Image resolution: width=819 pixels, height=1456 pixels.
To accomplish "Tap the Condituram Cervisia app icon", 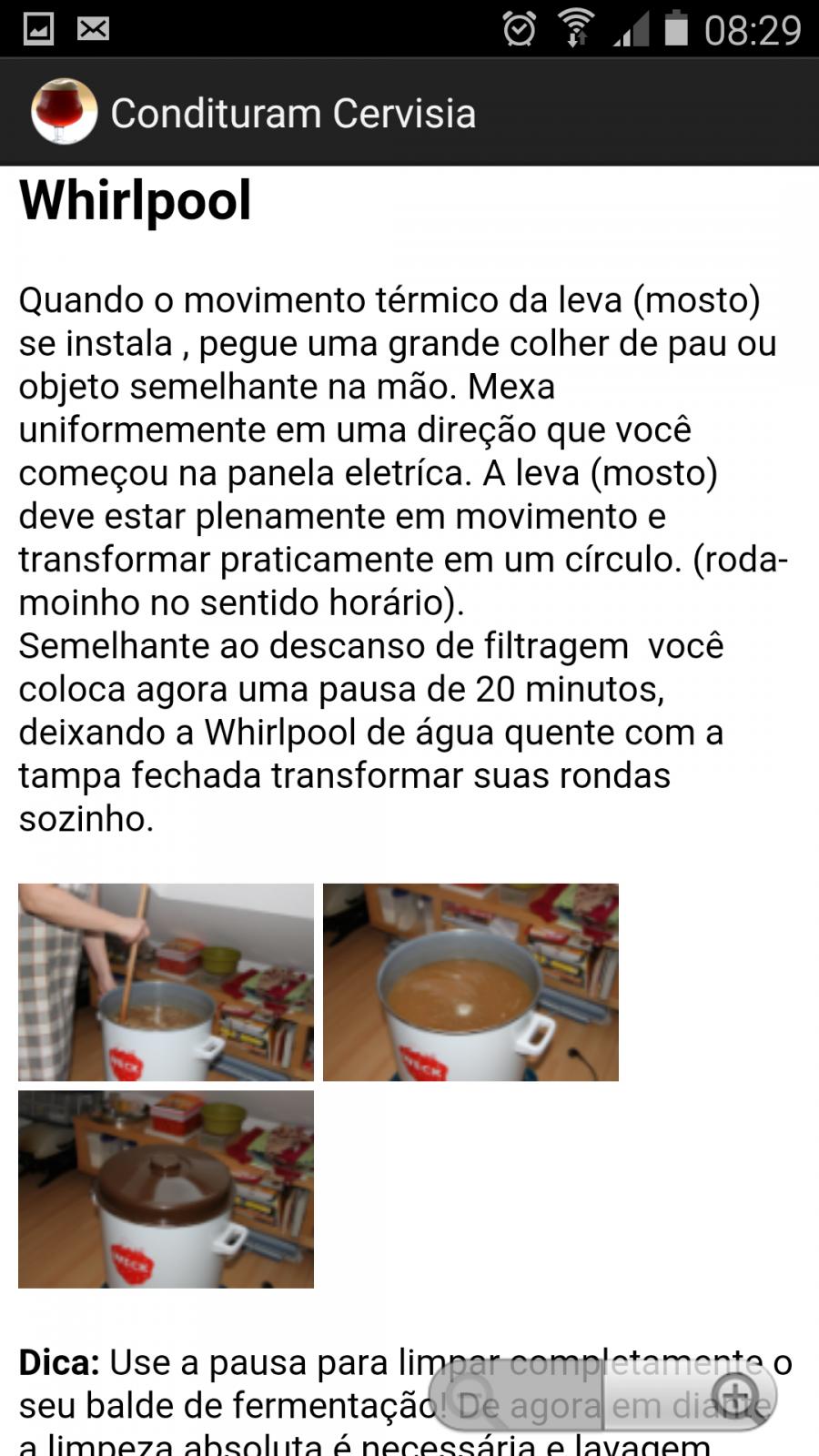I will coord(64,112).
